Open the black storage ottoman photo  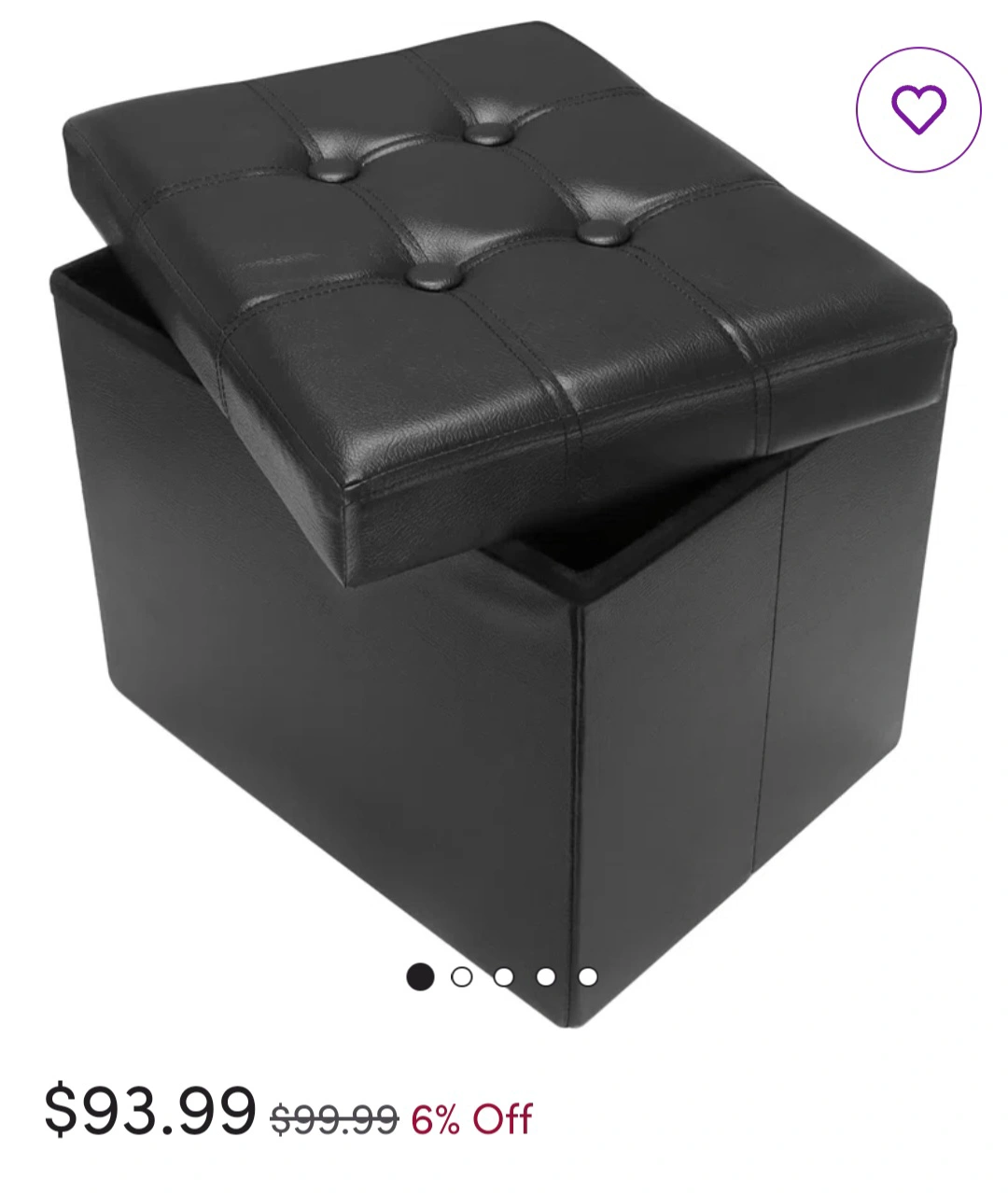point(504,523)
